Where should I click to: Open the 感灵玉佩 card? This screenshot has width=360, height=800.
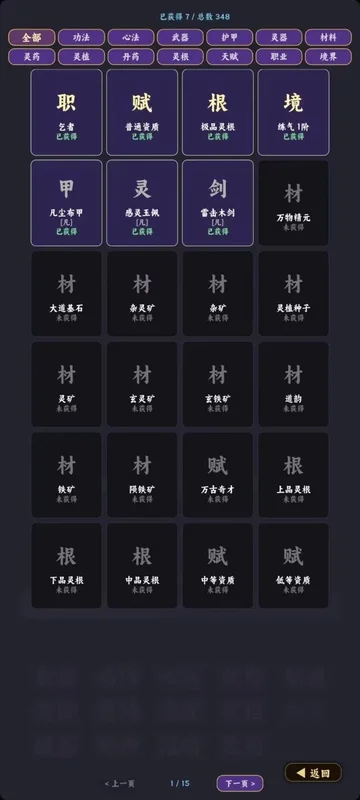pyautogui.click(x=142, y=203)
